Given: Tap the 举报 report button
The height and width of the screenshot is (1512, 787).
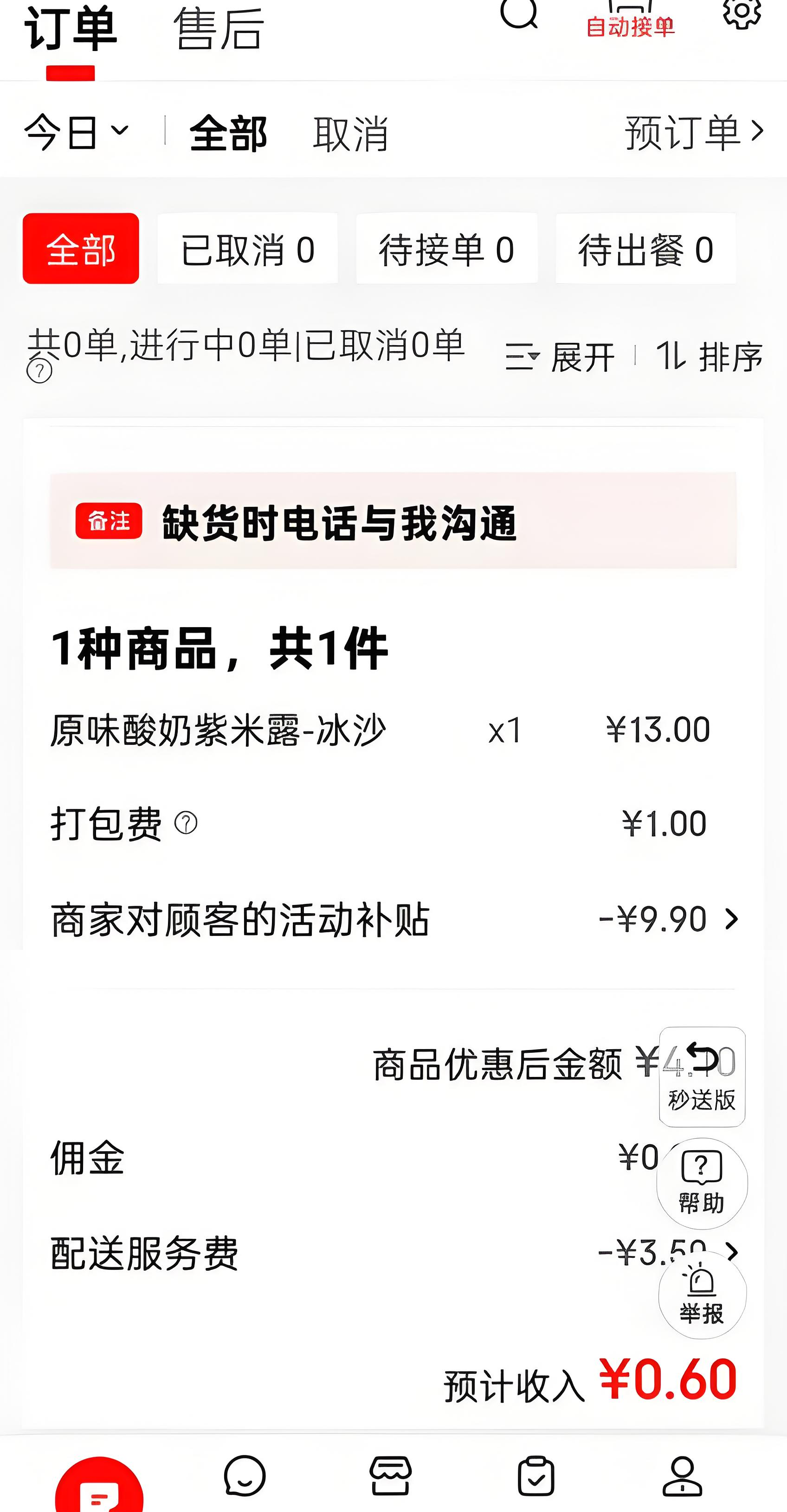Looking at the screenshot, I should 703,1295.
